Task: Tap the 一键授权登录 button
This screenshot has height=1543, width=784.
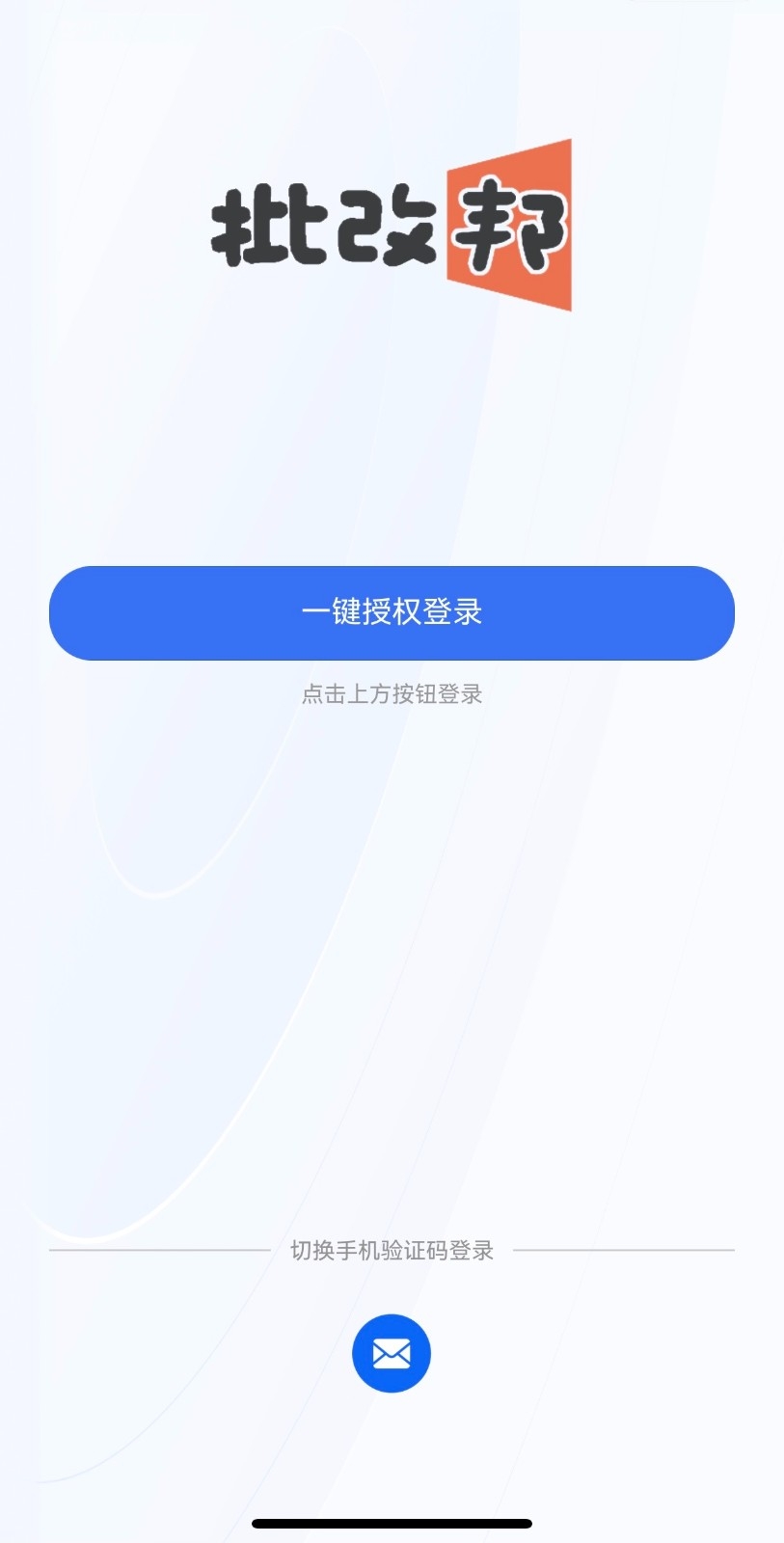Action: [x=392, y=613]
